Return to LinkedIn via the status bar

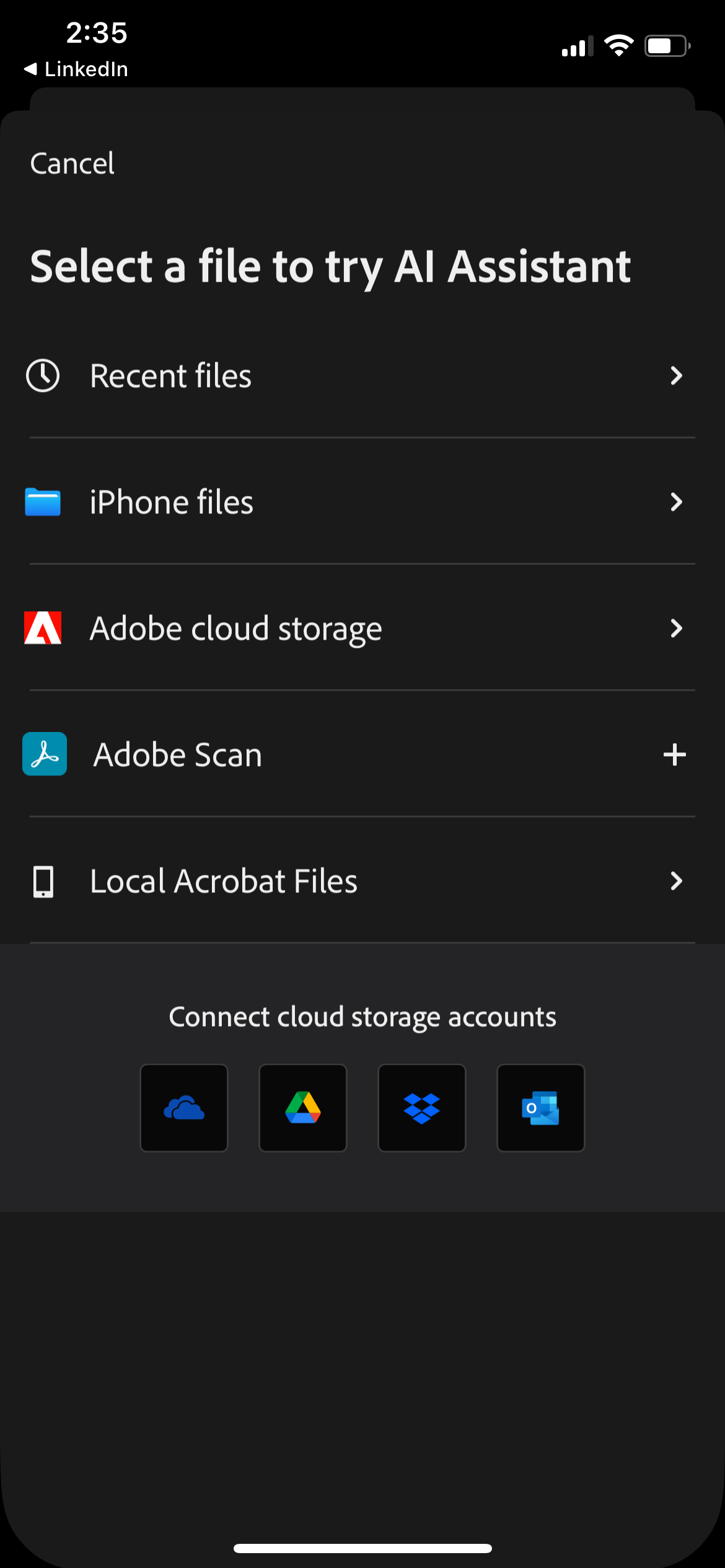[74, 69]
